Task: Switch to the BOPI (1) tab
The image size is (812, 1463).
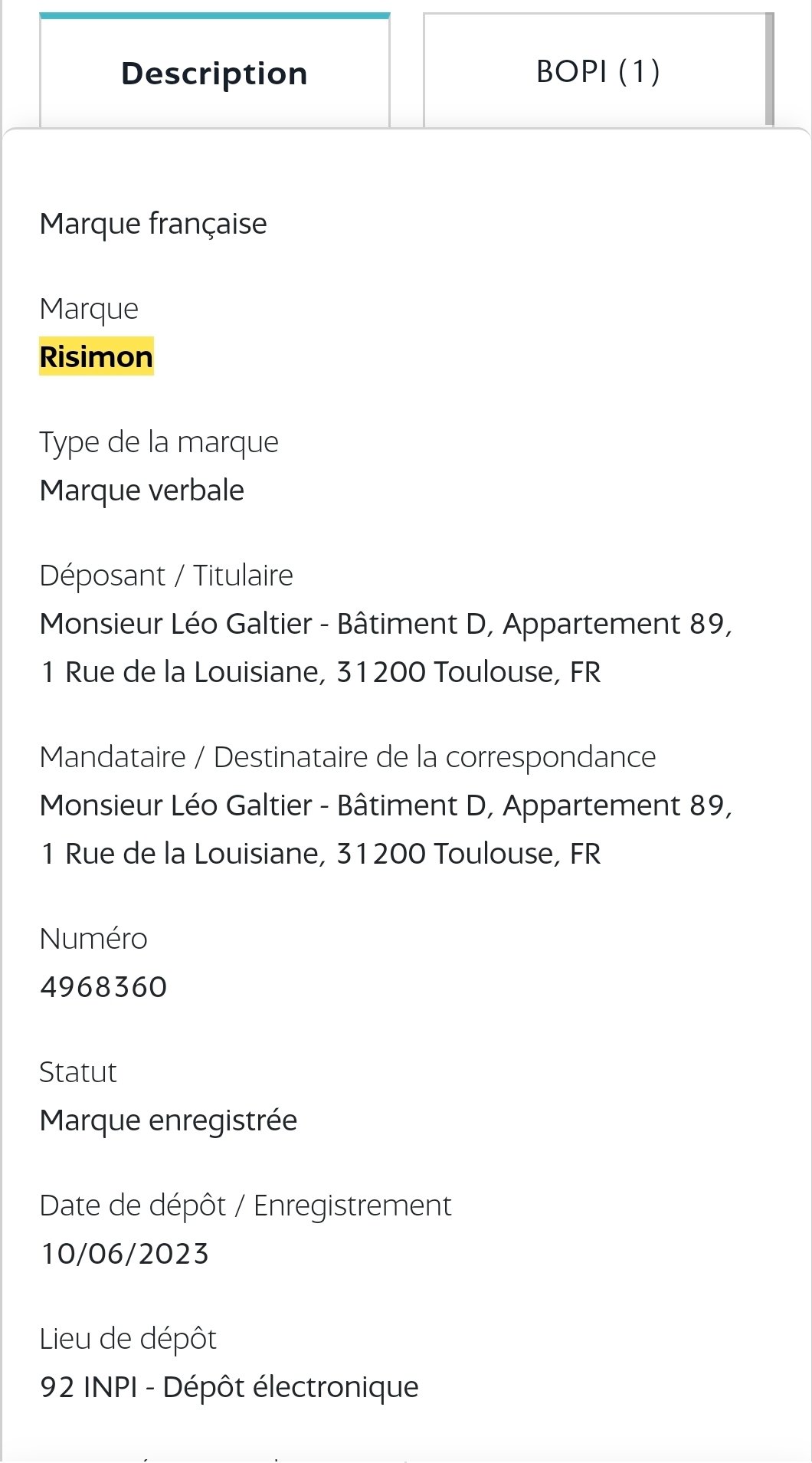Action: [x=598, y=71]
